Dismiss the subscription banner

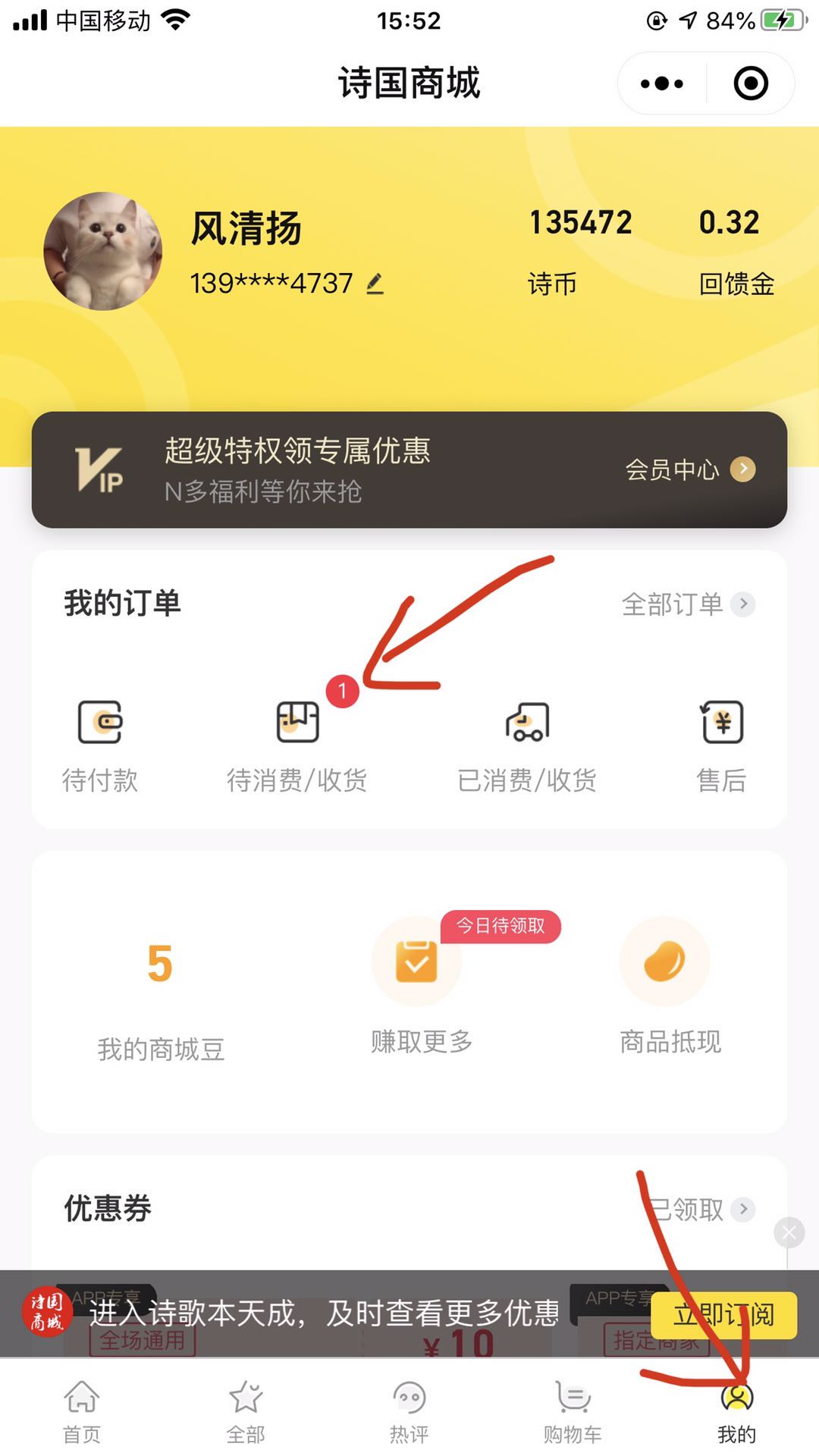789,1232
